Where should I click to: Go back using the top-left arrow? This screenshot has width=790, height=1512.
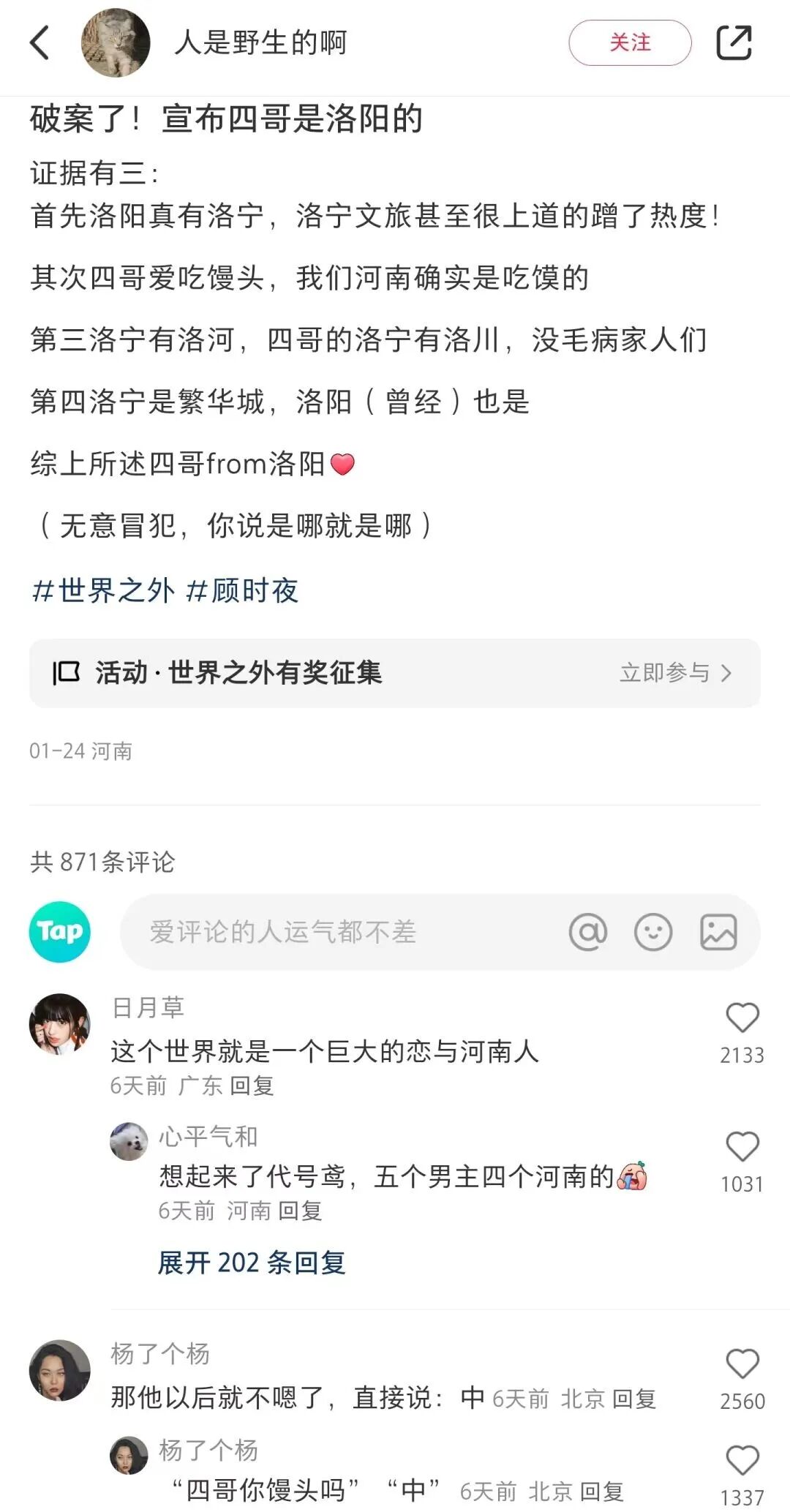pos(40,42)
